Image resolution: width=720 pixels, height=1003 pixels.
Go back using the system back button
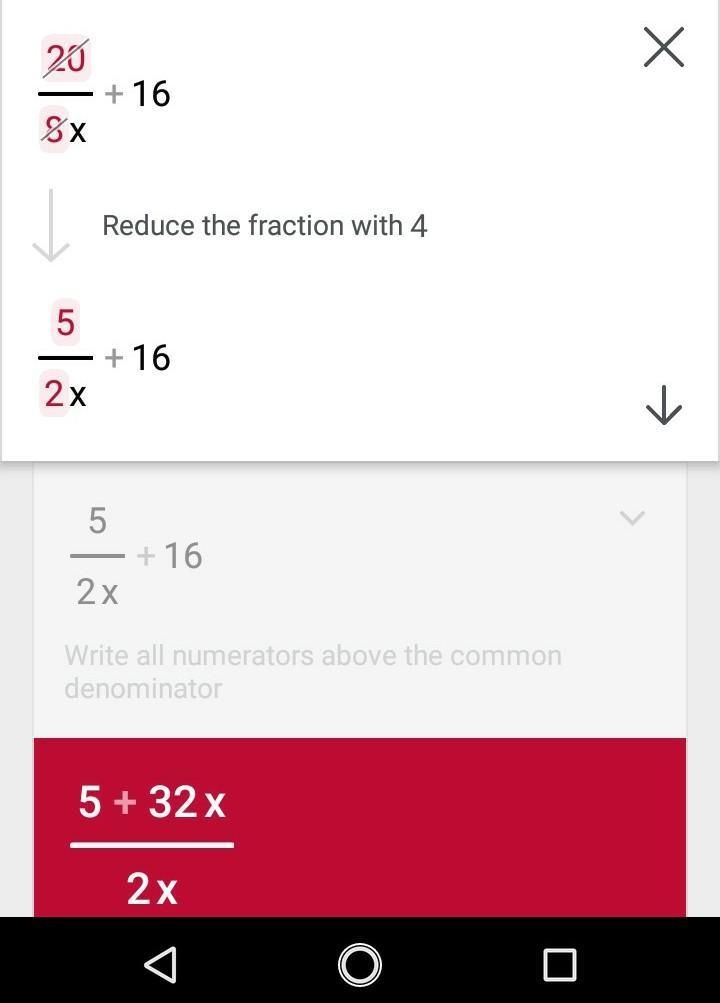pos(160,964)
